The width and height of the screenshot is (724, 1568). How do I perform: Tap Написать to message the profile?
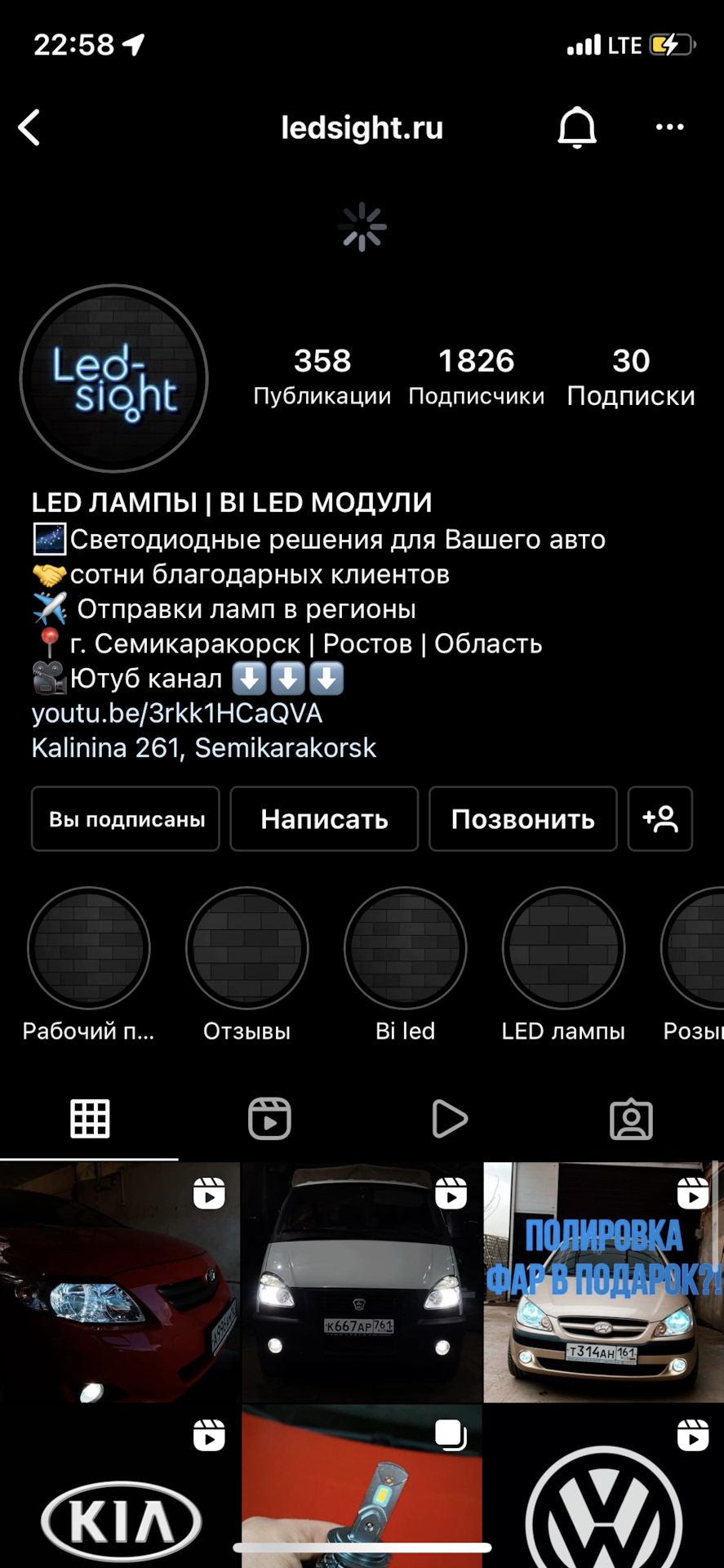tap(324, 819)
